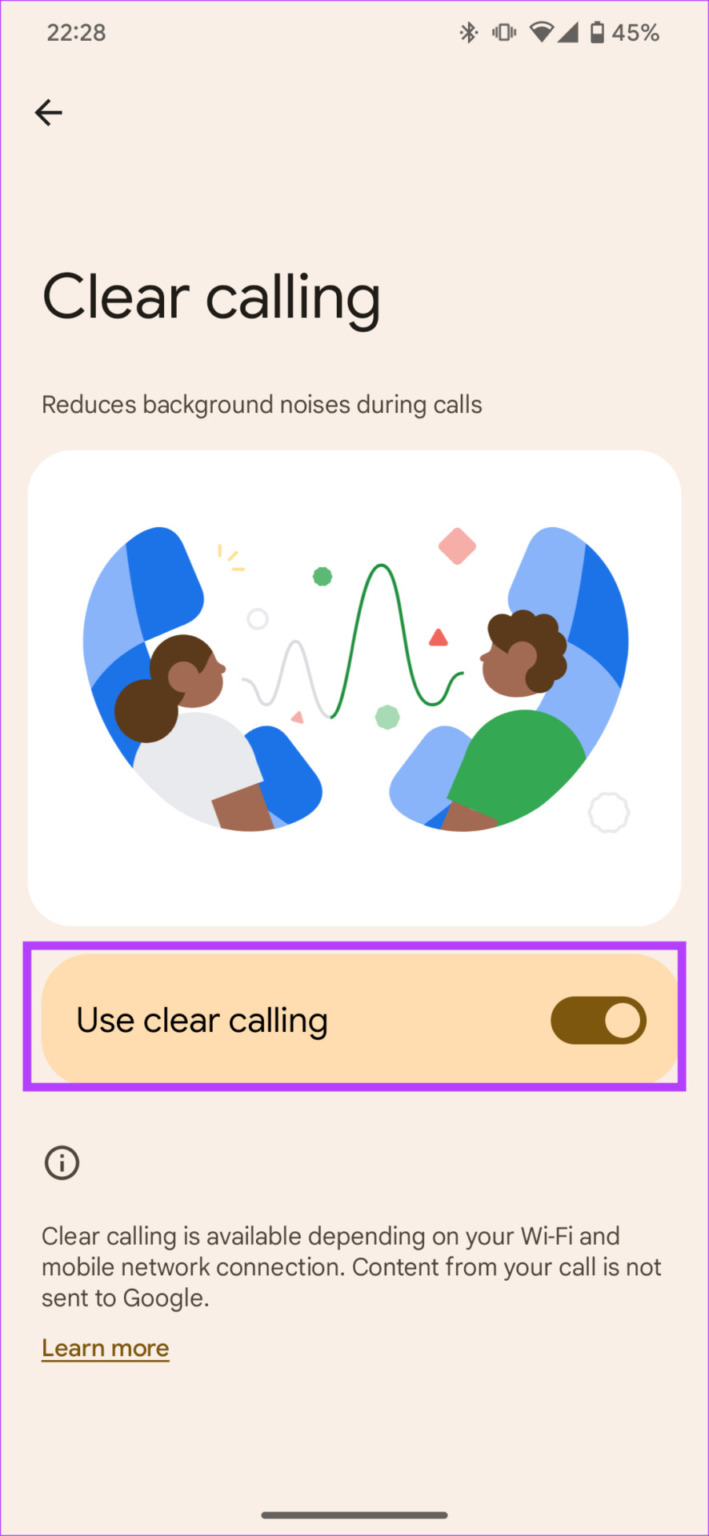Open the Learn more link
709x1536 pixels.
point(105,1347)
